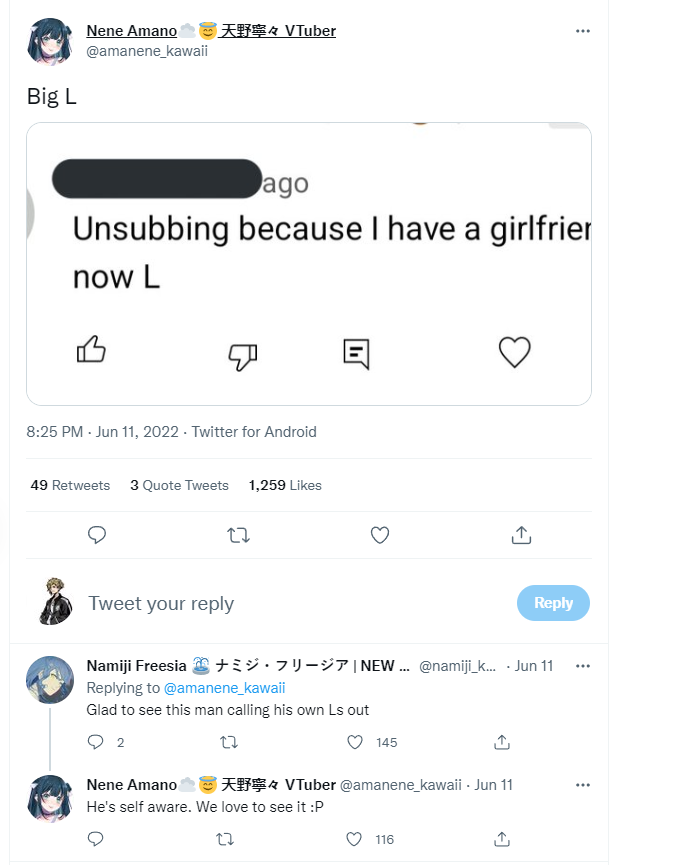View the 49 Retweets list
Image resolution: width=680 pixels, height=865 pixels.
click(70, 485)
